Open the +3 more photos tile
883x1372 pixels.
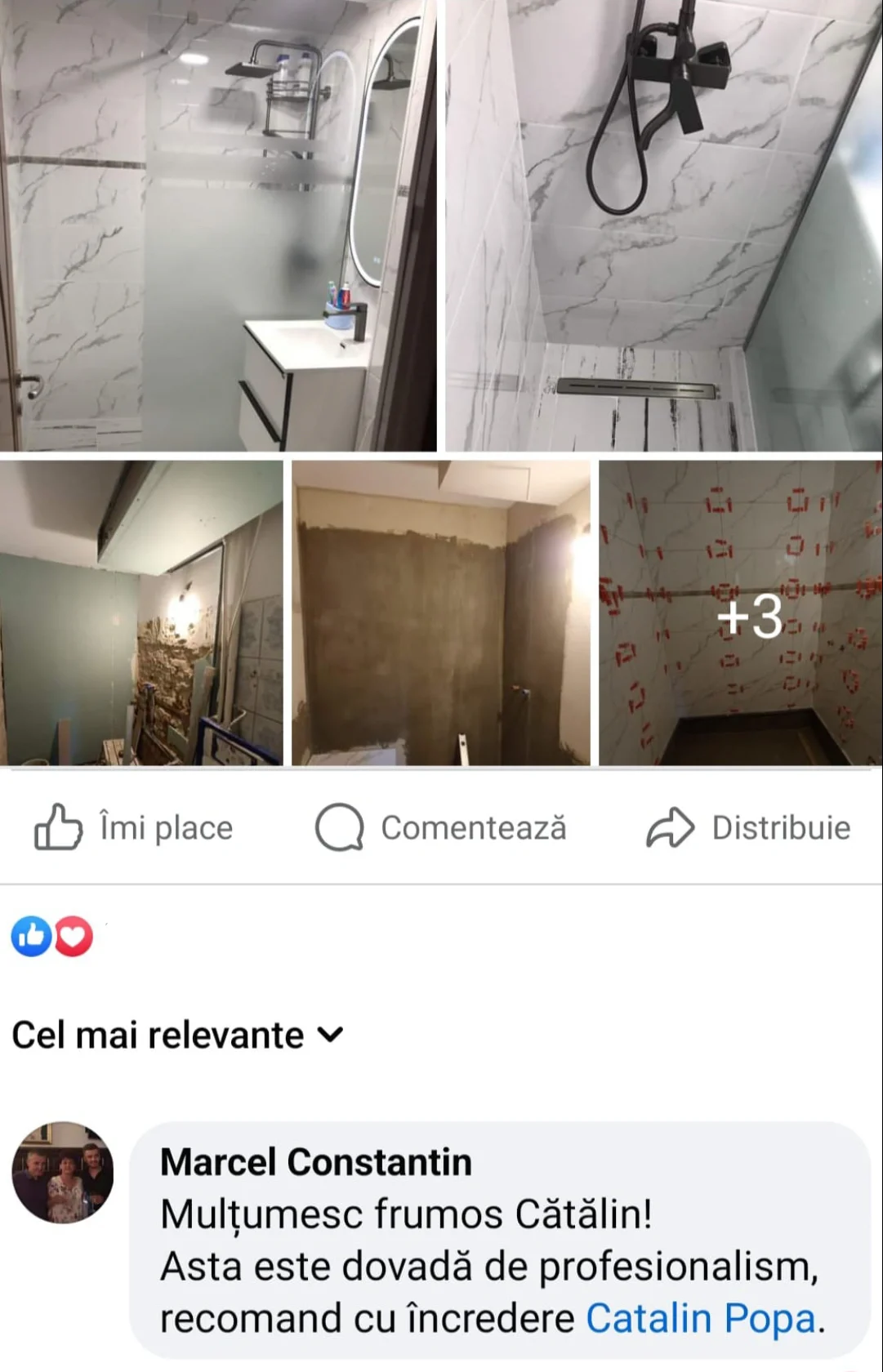tap(741, 614)
